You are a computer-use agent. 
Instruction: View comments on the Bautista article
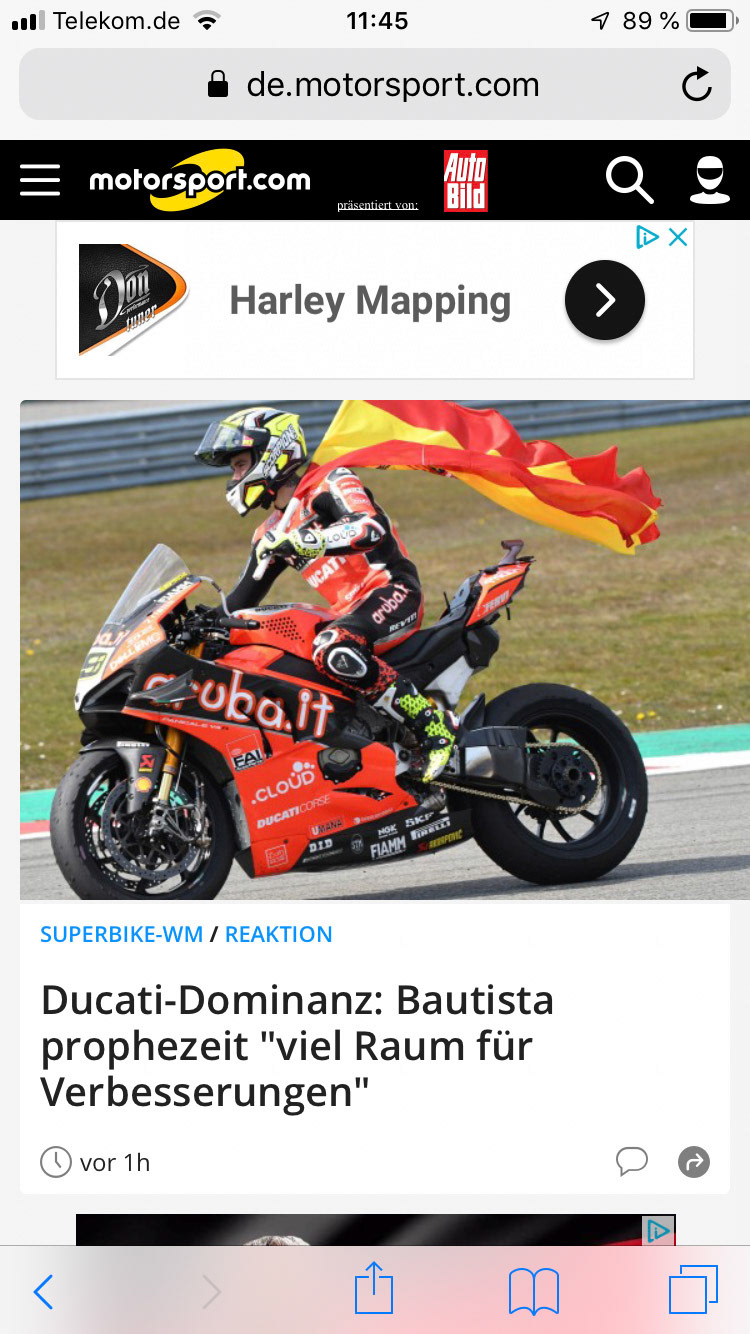coord(631,1161)
